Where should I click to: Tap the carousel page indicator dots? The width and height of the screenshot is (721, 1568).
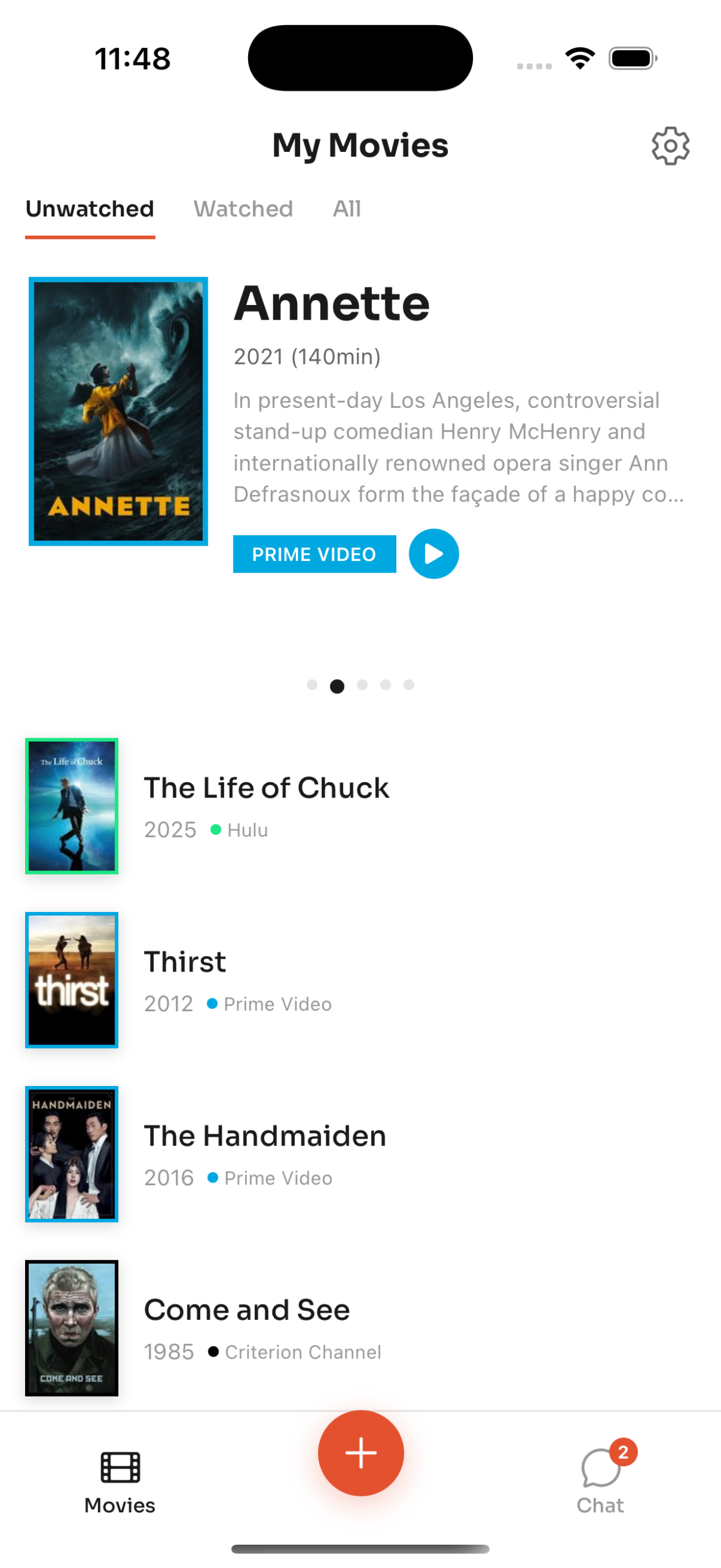click(360, 685)
